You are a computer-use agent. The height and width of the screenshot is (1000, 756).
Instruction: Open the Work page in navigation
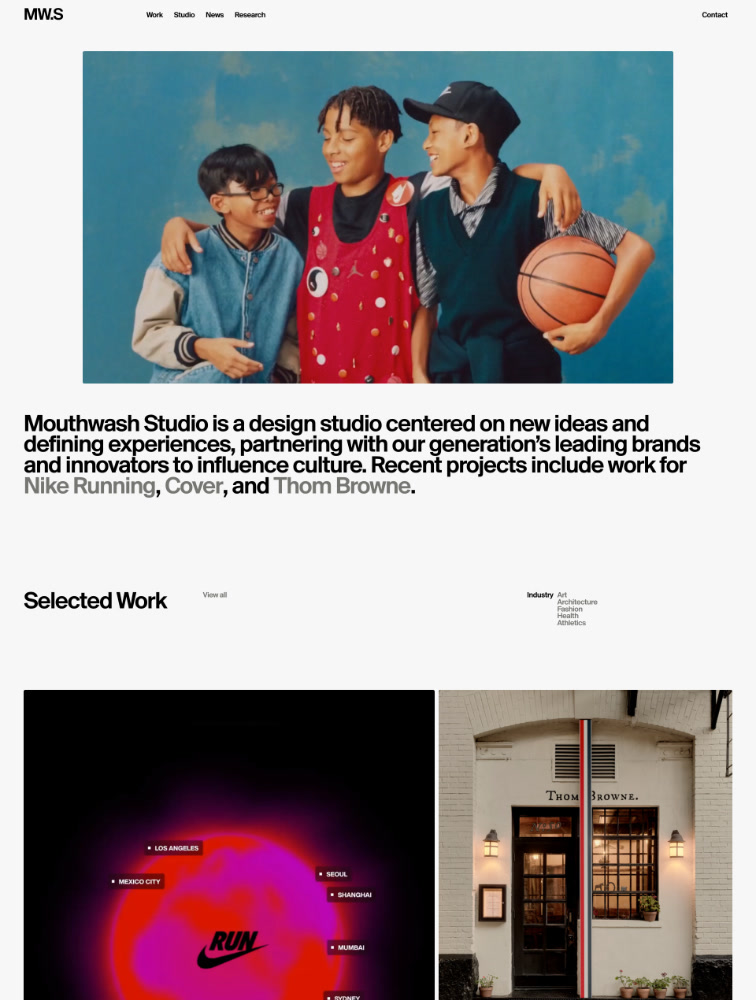tap(154, 15)
